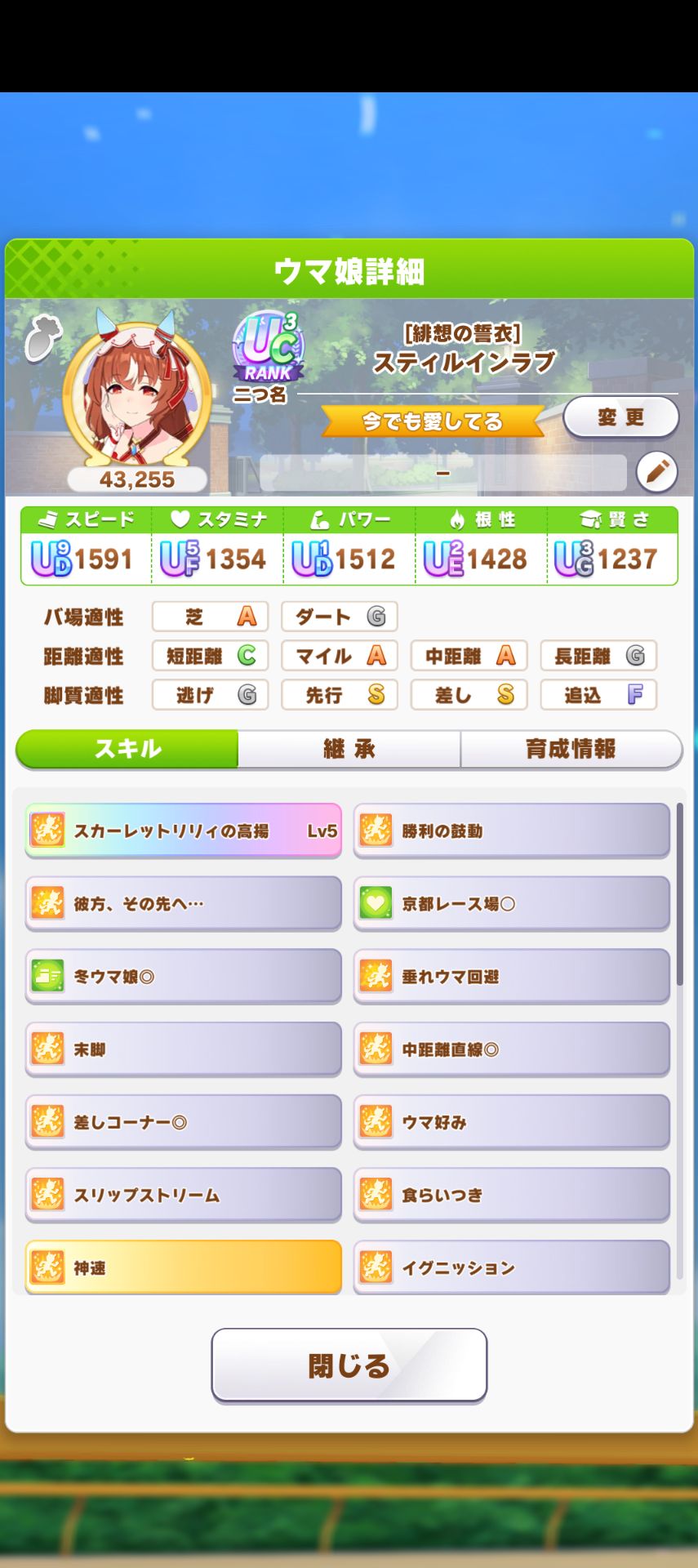Click the 今でも愛してる epithet banner

pyautogui.click(x=433, y=422)
